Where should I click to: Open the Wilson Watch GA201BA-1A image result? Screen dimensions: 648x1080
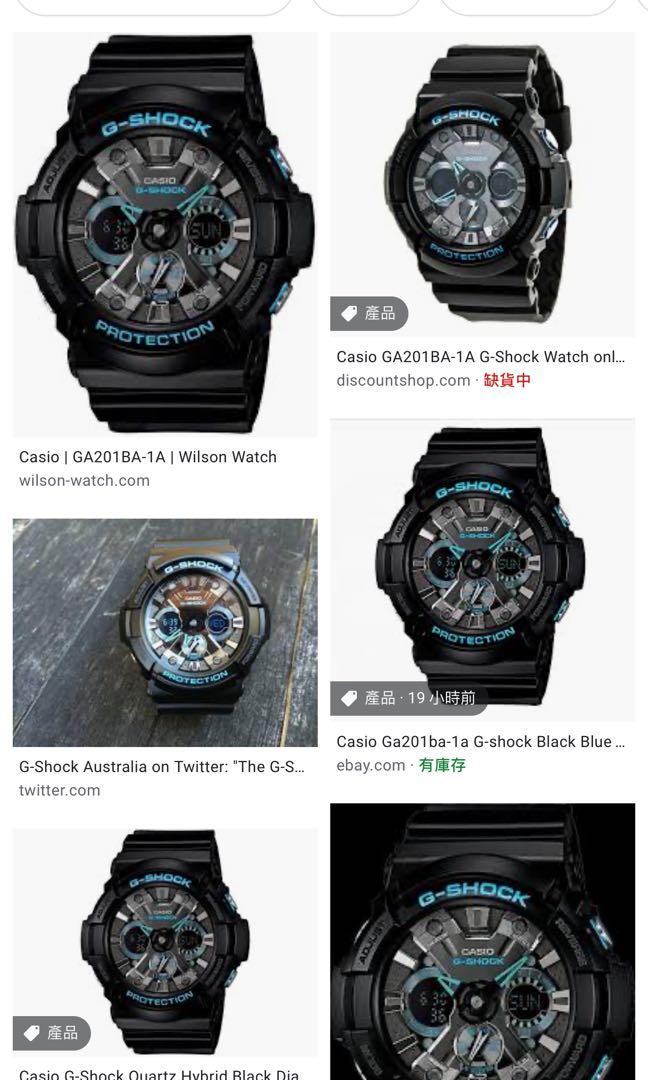coord(165,235)
